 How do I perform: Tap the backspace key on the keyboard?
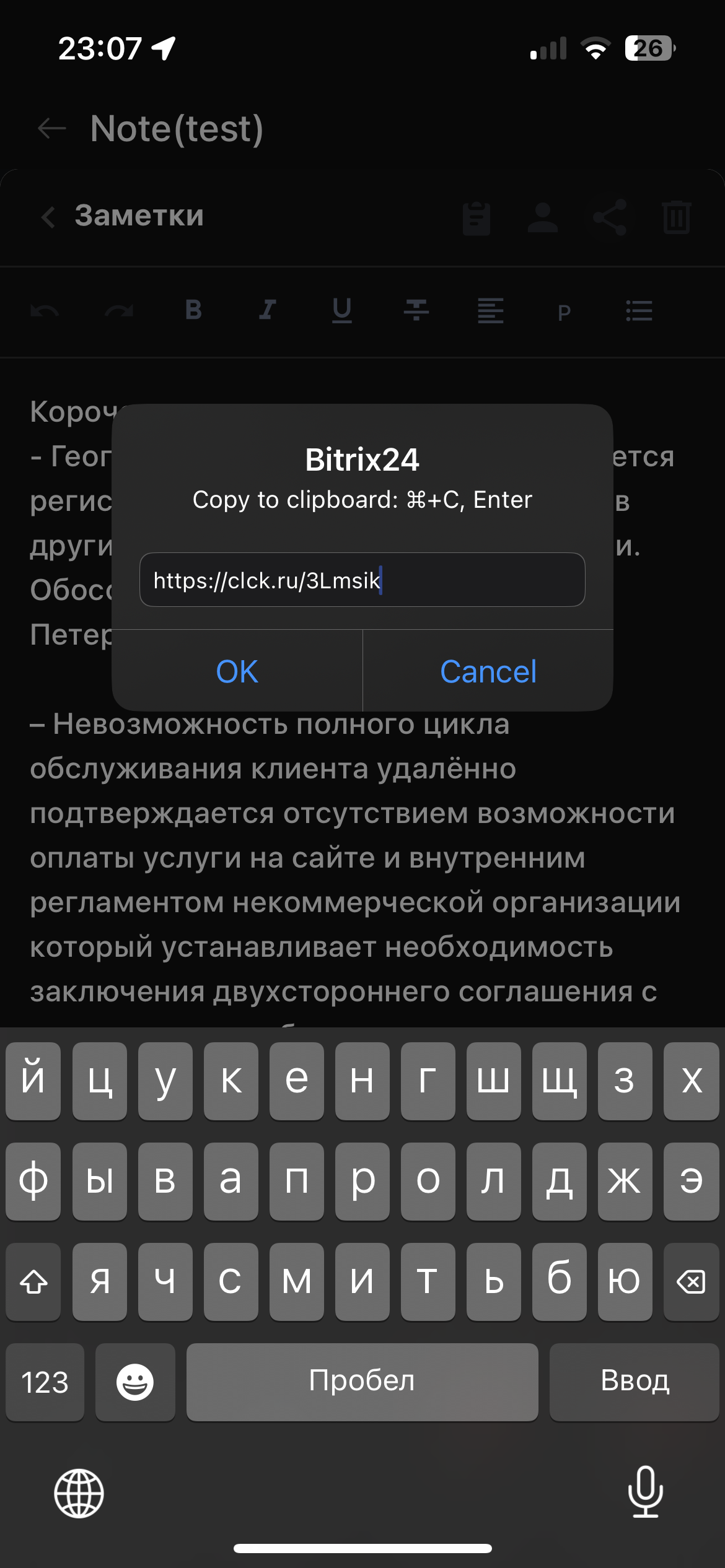(691, 1282)
